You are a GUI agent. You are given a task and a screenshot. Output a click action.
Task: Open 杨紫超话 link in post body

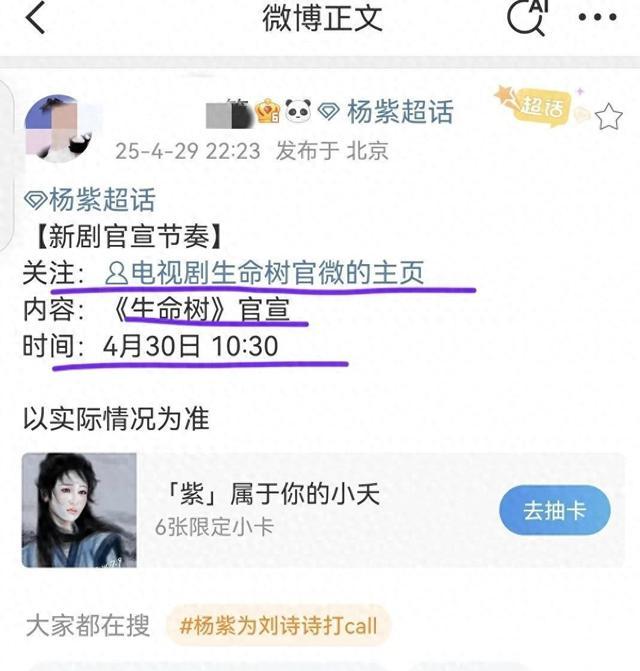click(x=89, y=201)
